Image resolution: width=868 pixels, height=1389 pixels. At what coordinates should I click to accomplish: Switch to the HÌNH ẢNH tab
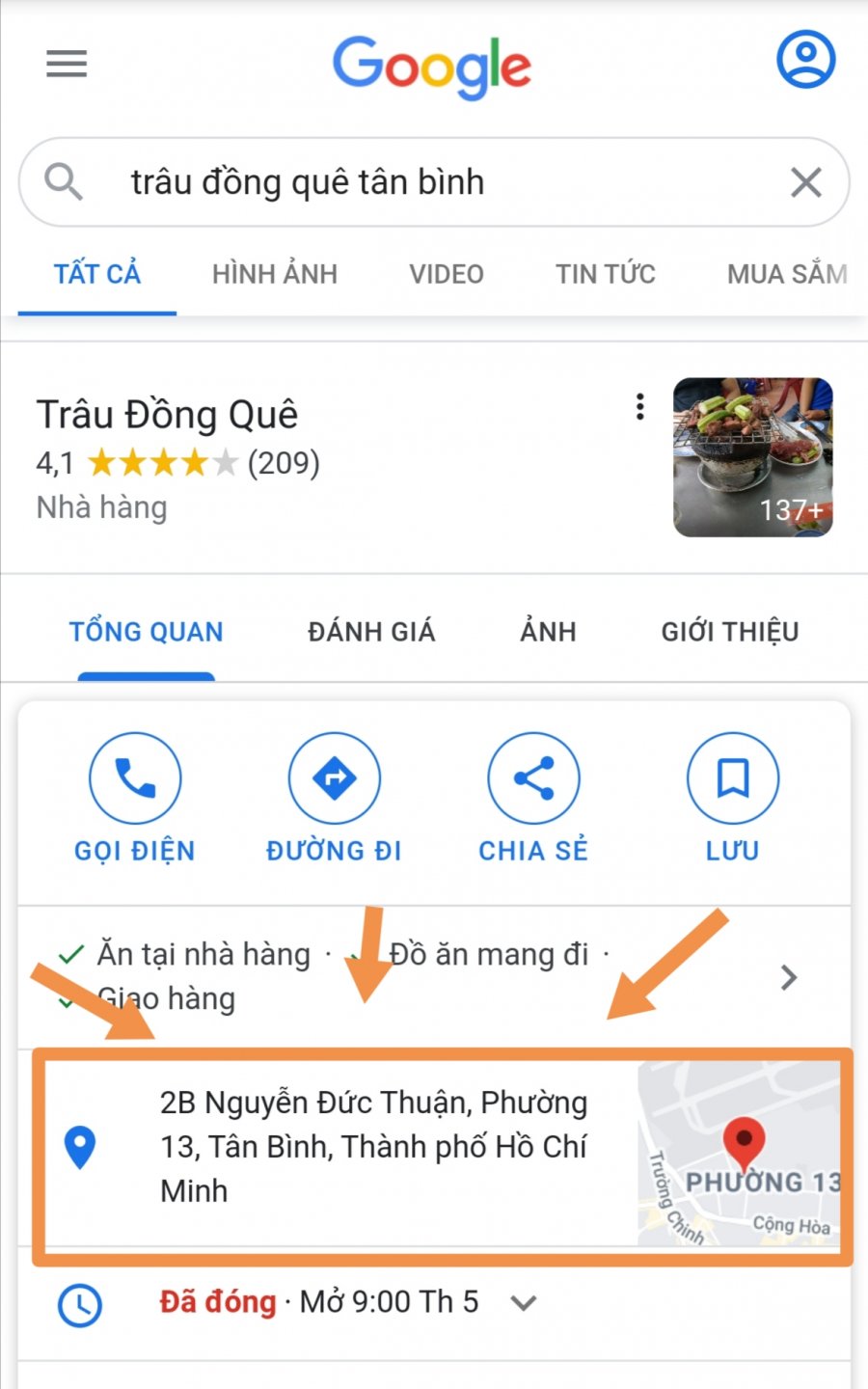[275, 274]
